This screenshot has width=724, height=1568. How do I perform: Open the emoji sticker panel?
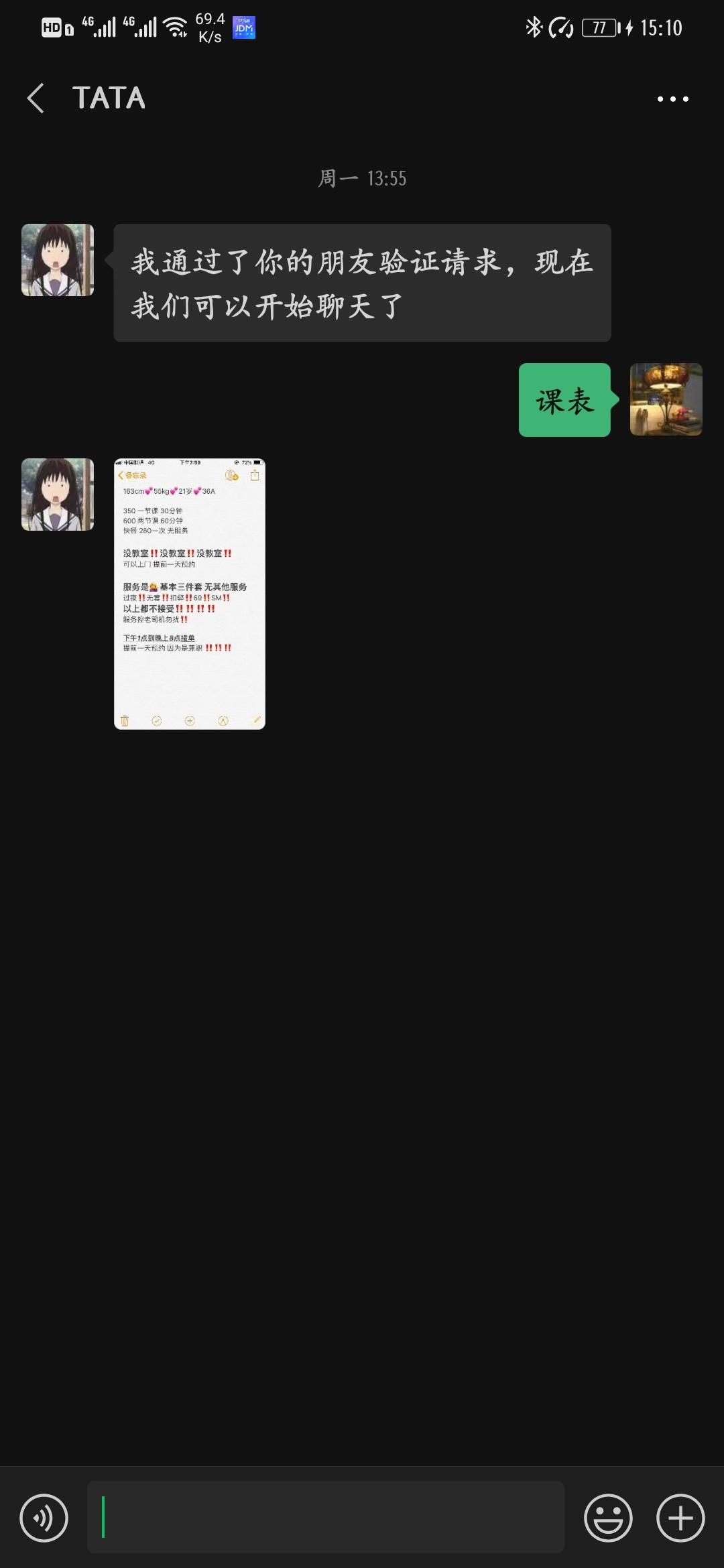(x=608, y=1518)
